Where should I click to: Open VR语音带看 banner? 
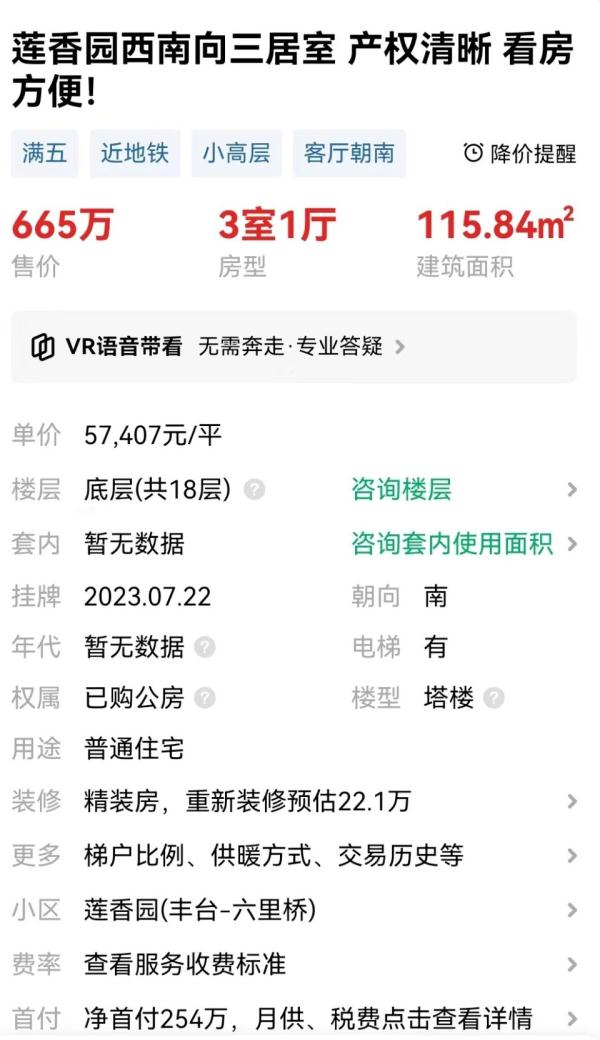click(x=293, y=347)
